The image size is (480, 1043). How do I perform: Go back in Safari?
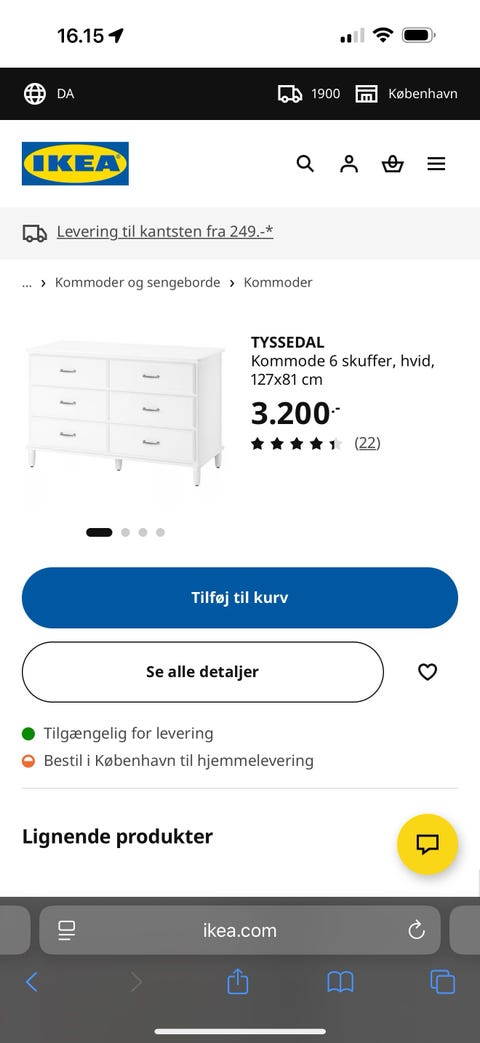31,982
